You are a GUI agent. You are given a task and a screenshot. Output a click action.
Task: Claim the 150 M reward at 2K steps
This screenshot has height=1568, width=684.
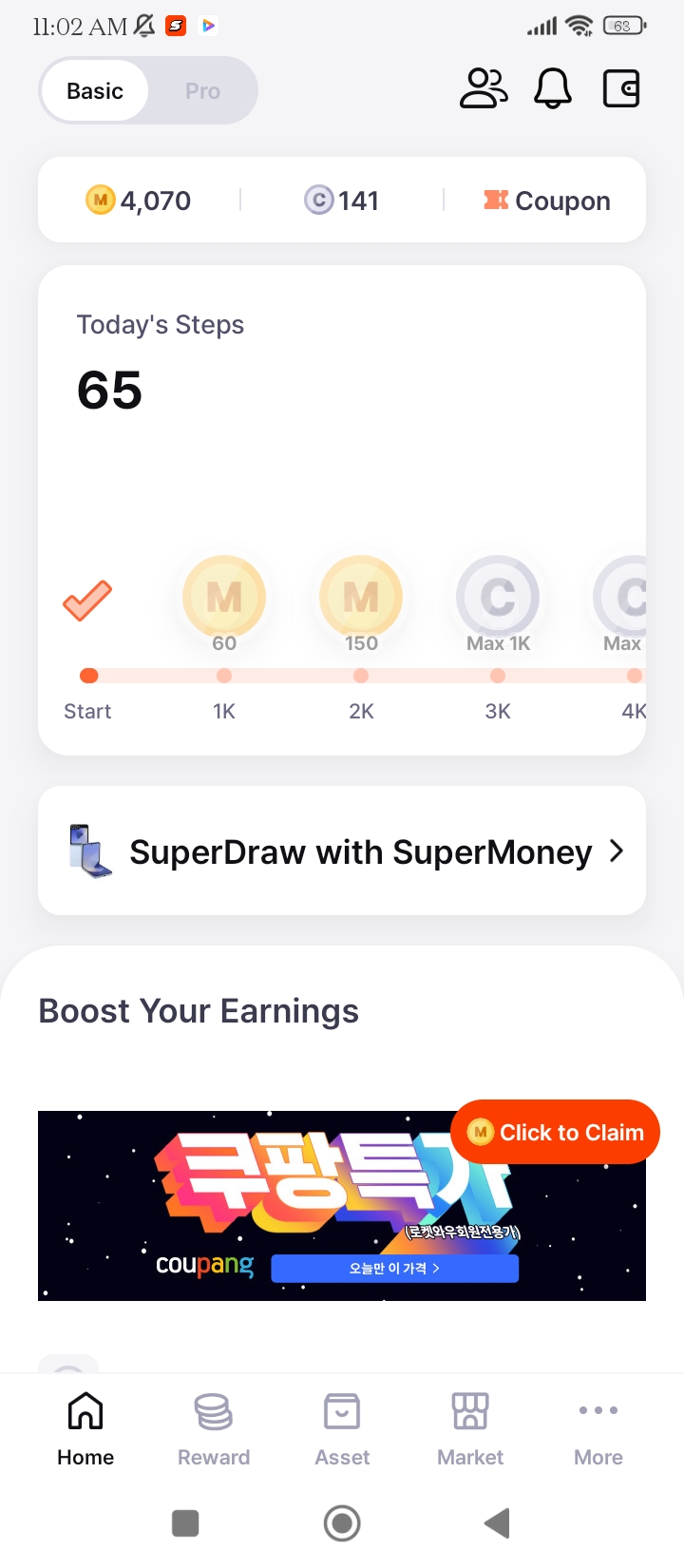[361, 599]
